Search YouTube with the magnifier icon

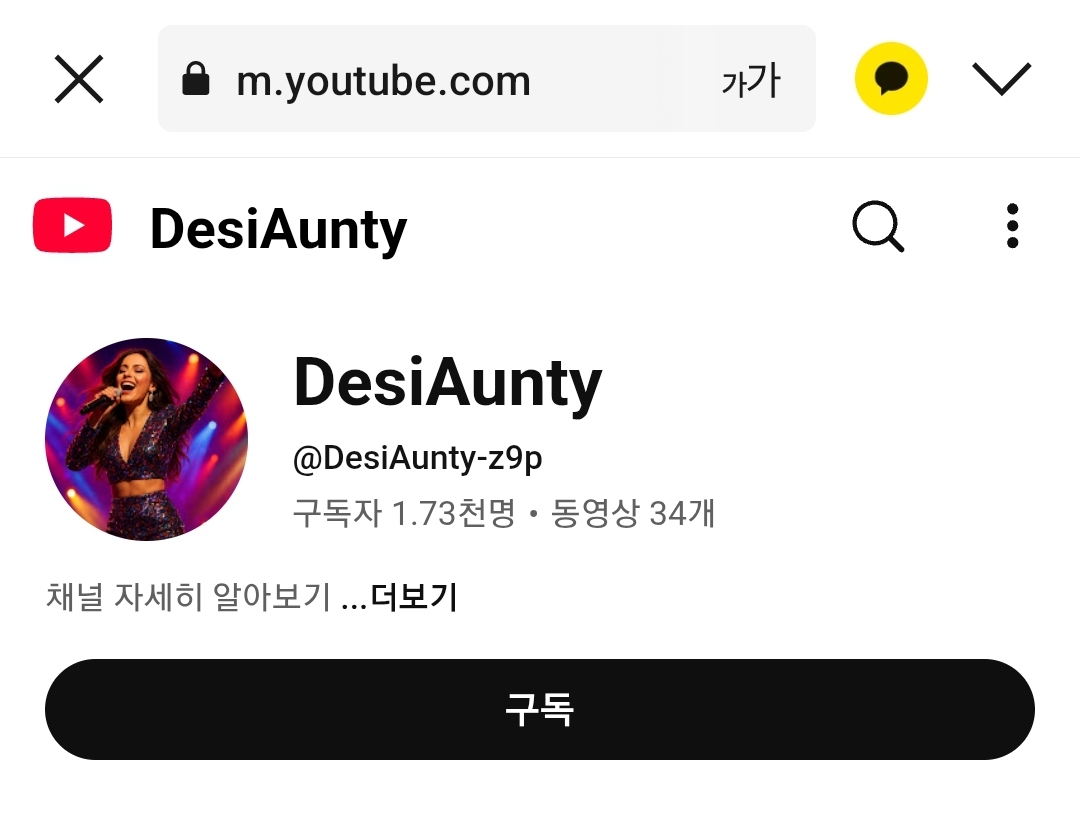[x=878, y=227]
